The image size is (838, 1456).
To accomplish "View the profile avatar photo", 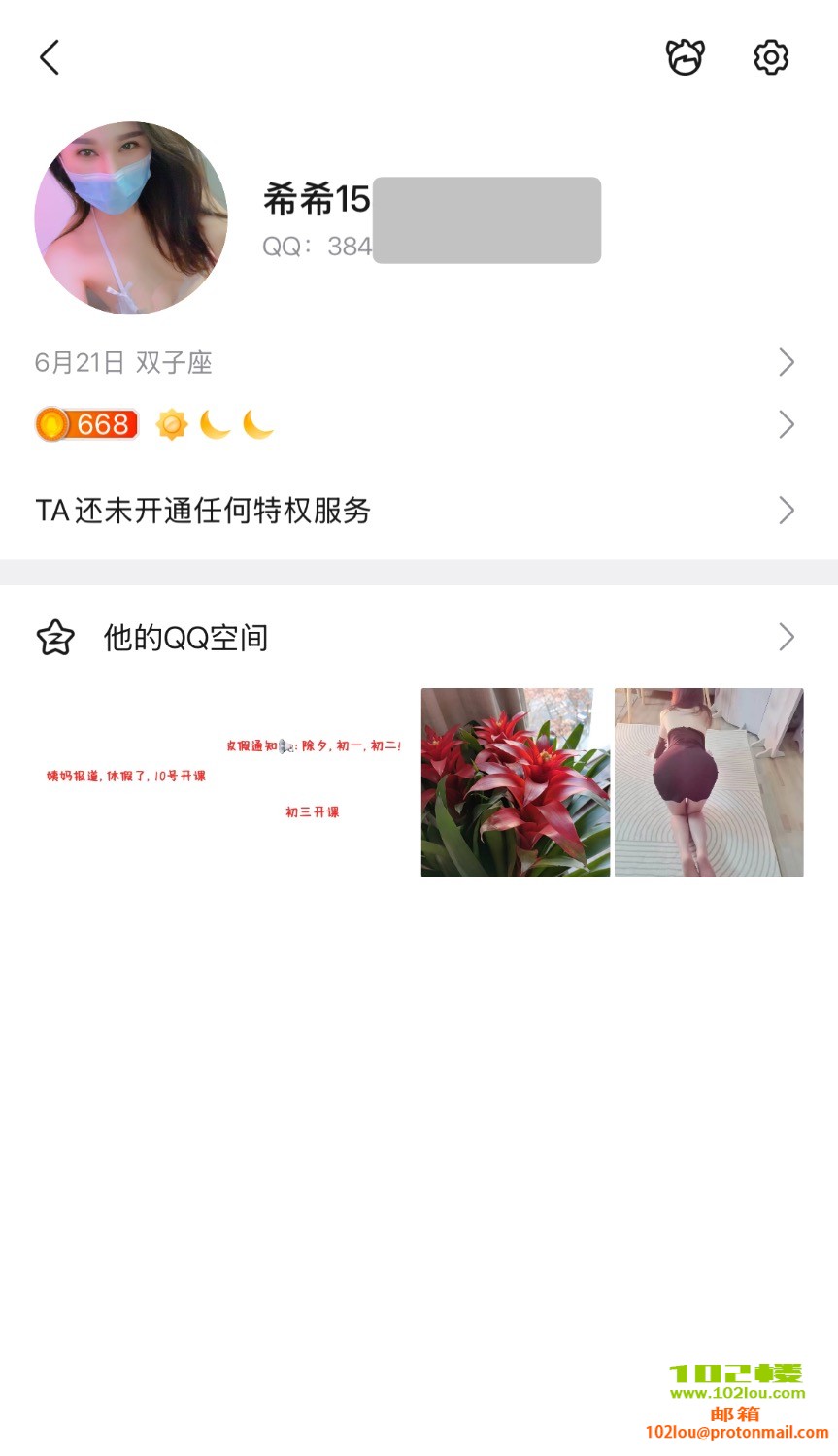I will (x=131, y=218).
